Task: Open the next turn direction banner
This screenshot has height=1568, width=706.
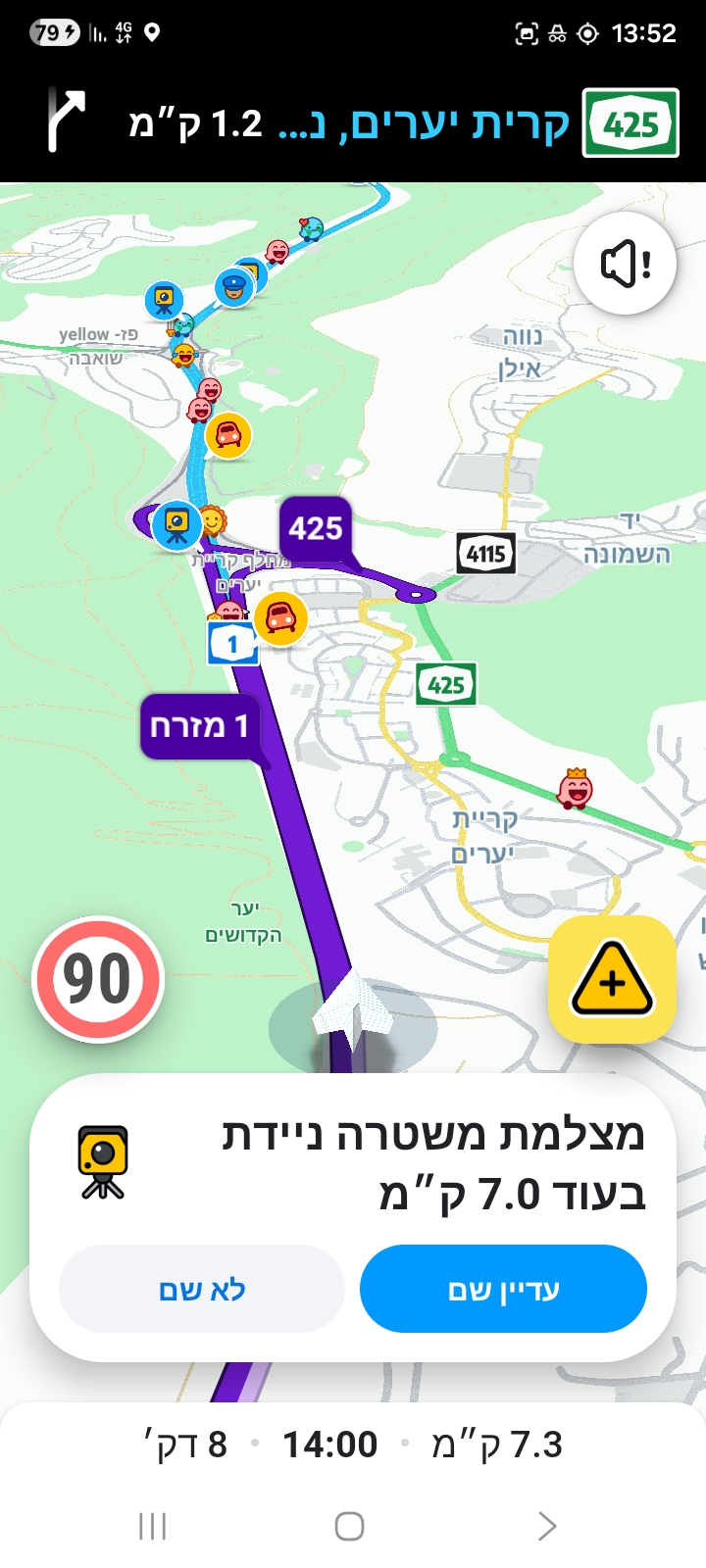Action: pyautogui.click(x=353, y=124)
